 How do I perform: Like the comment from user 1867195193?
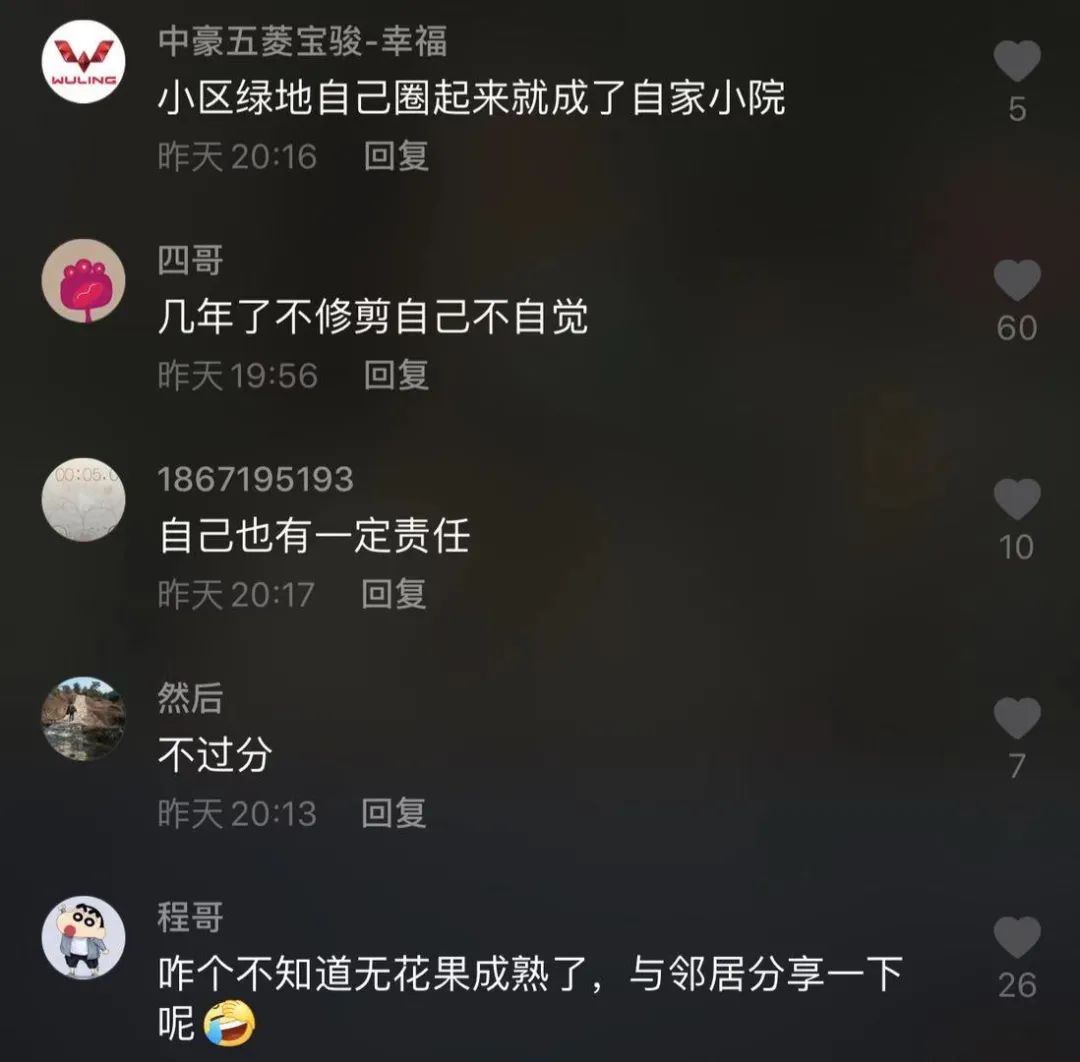click(x=1017, y=500)
